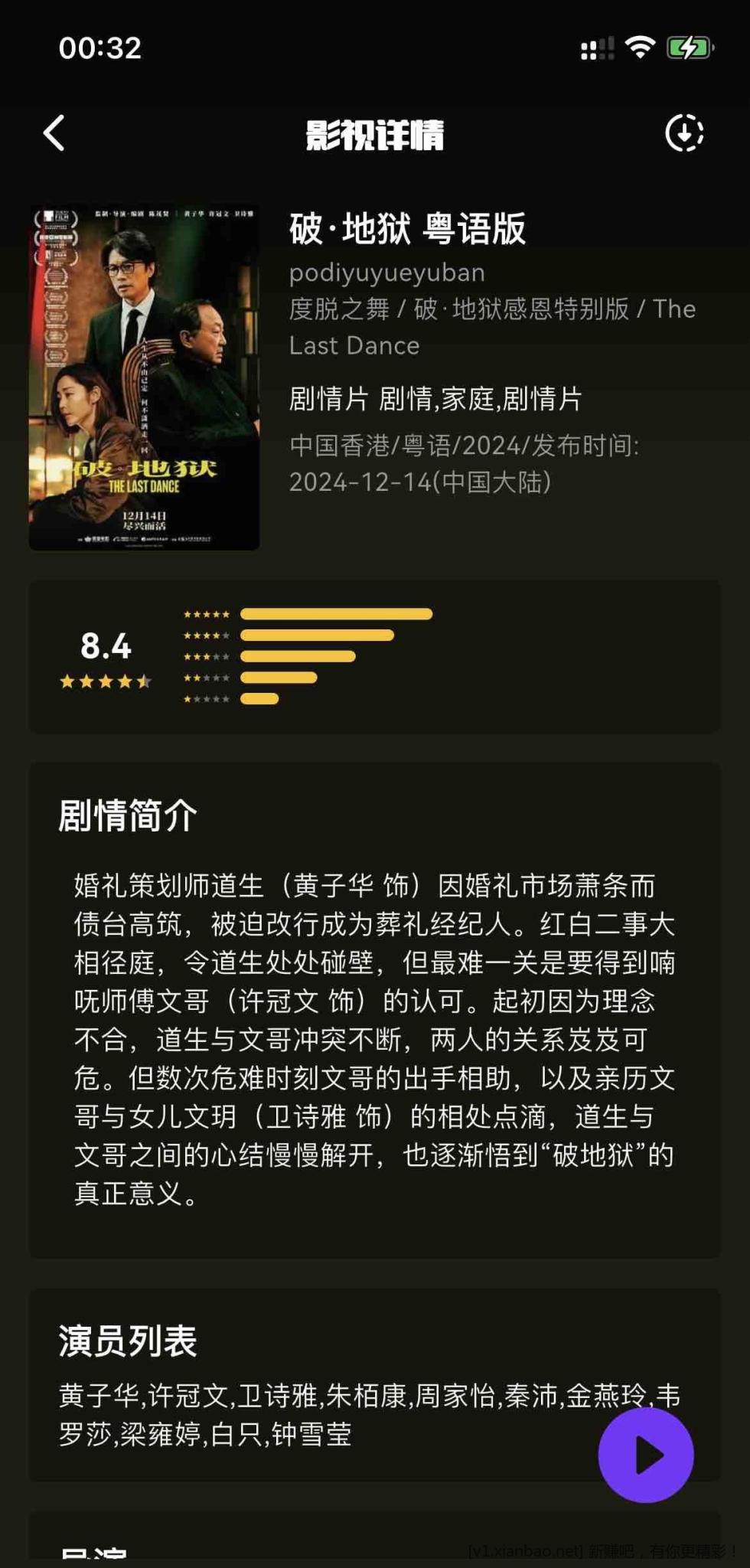Open the download icon in the top bar
Image resolution: width=750 pixels, height=1568 pixels.
point(684,134)
